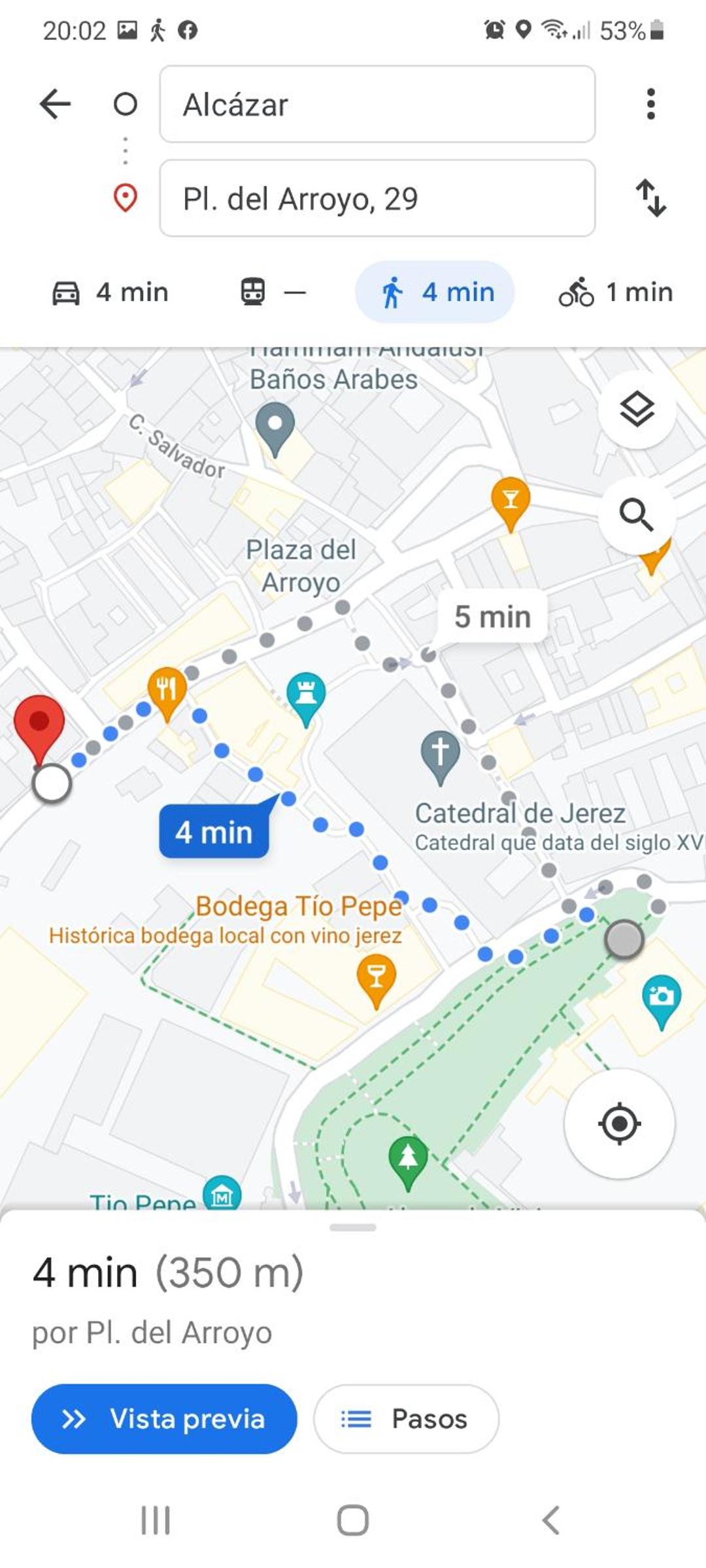Switch to driving directions tab

click(x=110, y=292)
